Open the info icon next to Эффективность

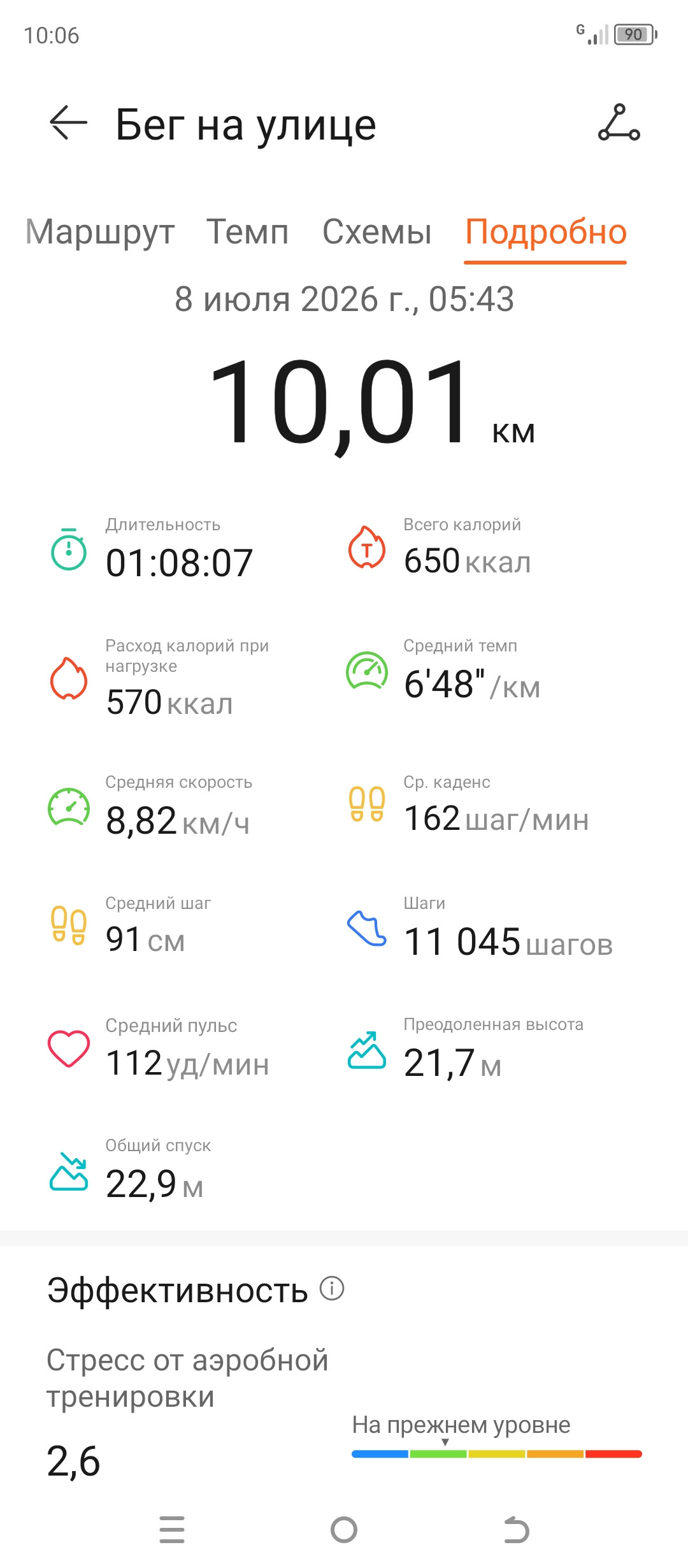(332, 1288)
